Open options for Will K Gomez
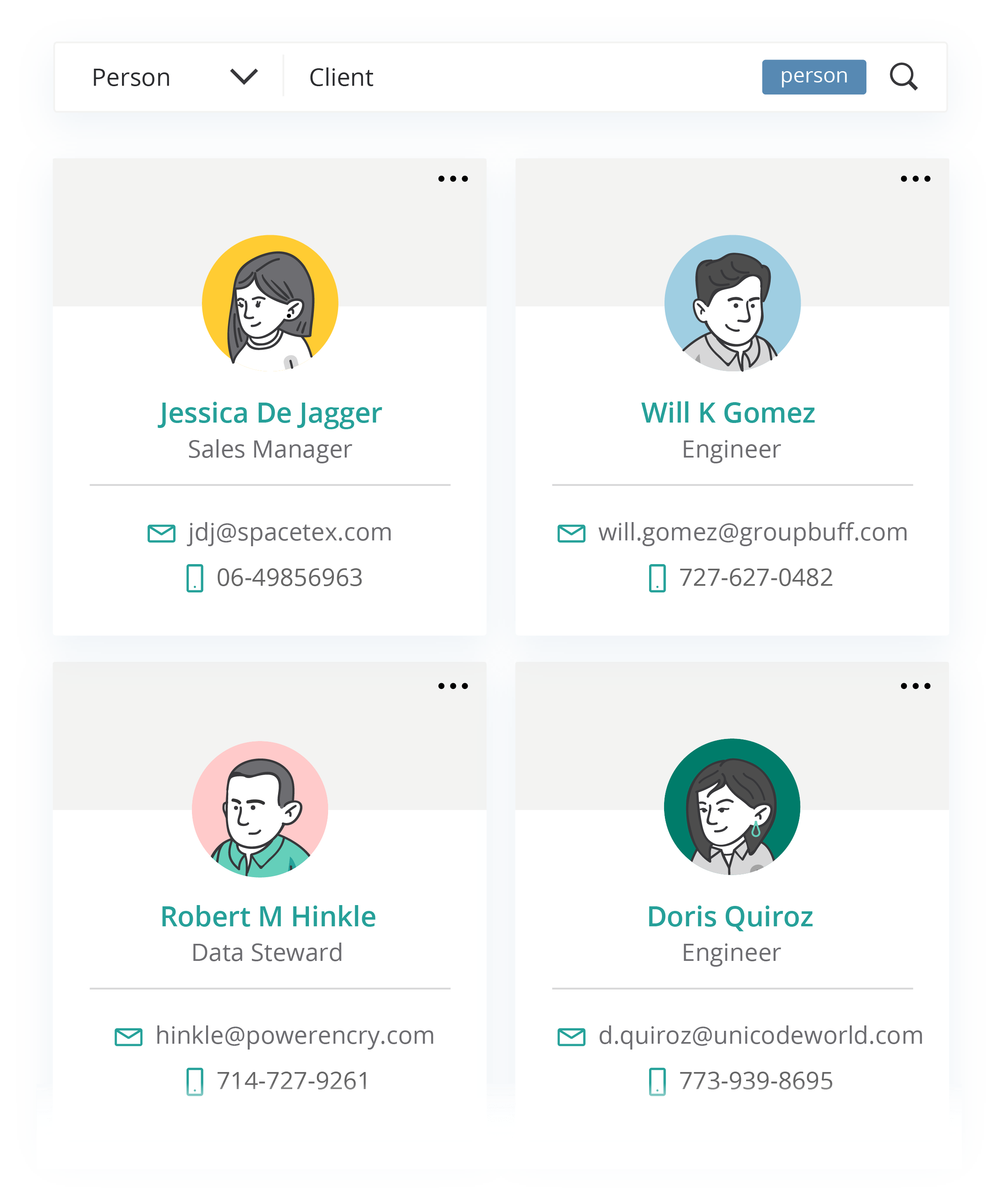 coord(915,179)
